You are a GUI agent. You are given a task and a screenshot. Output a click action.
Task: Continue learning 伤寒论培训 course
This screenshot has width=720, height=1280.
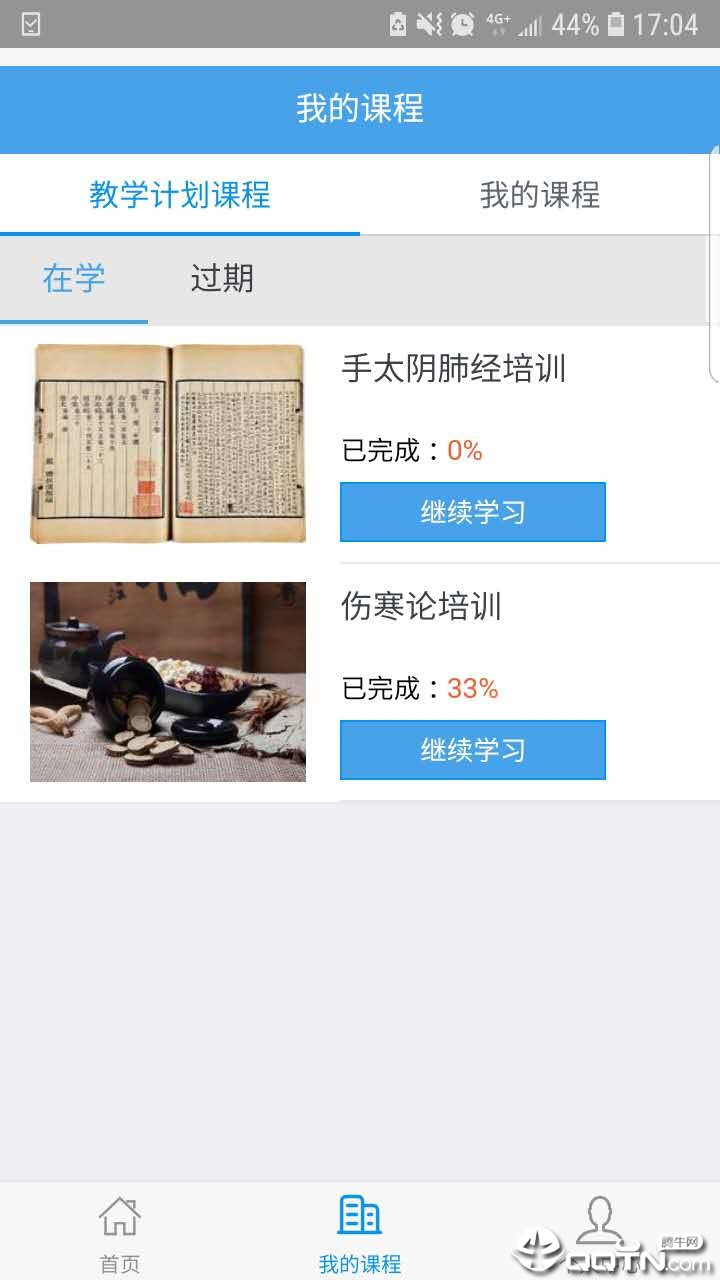point(472,750)
